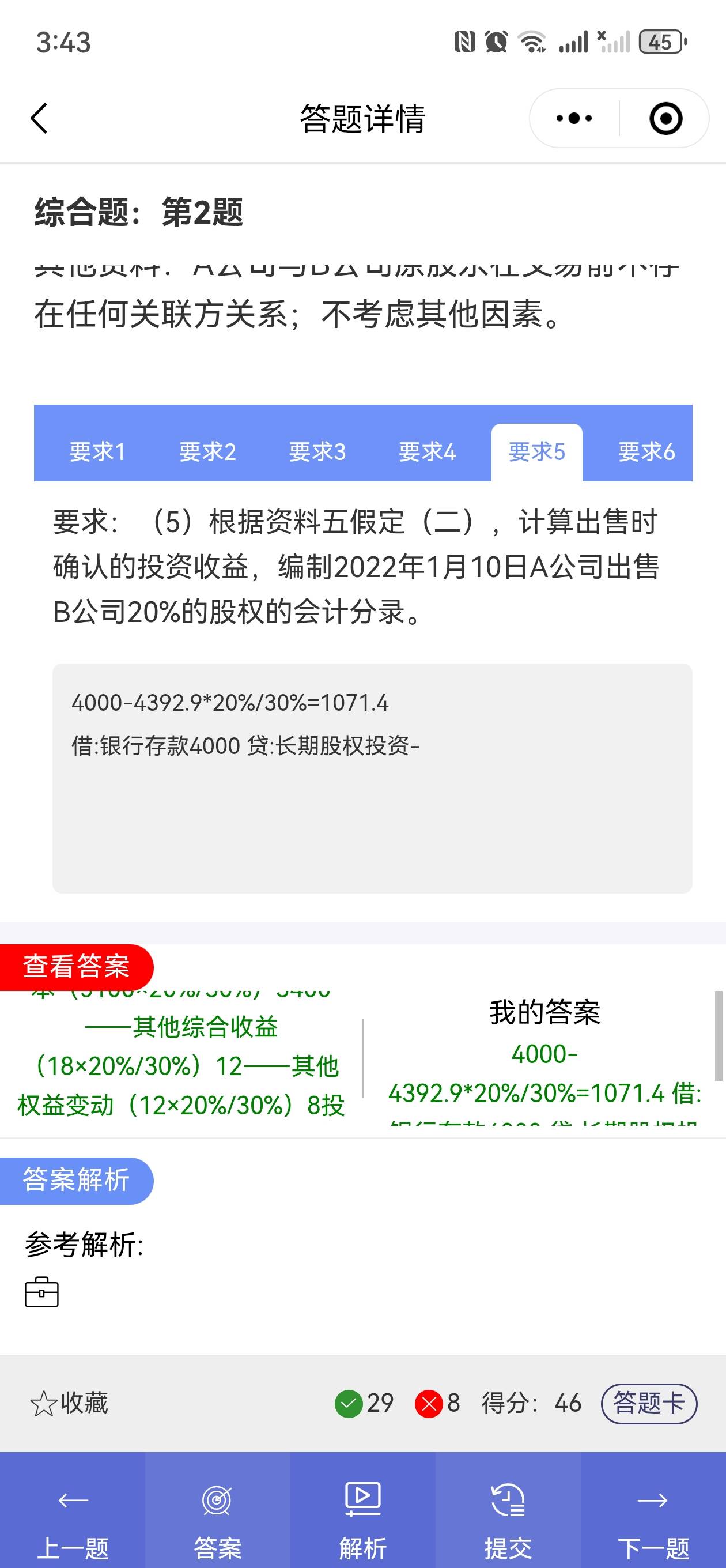Open the 要求4 tab

pyautogui.click(x=427, y=451)
